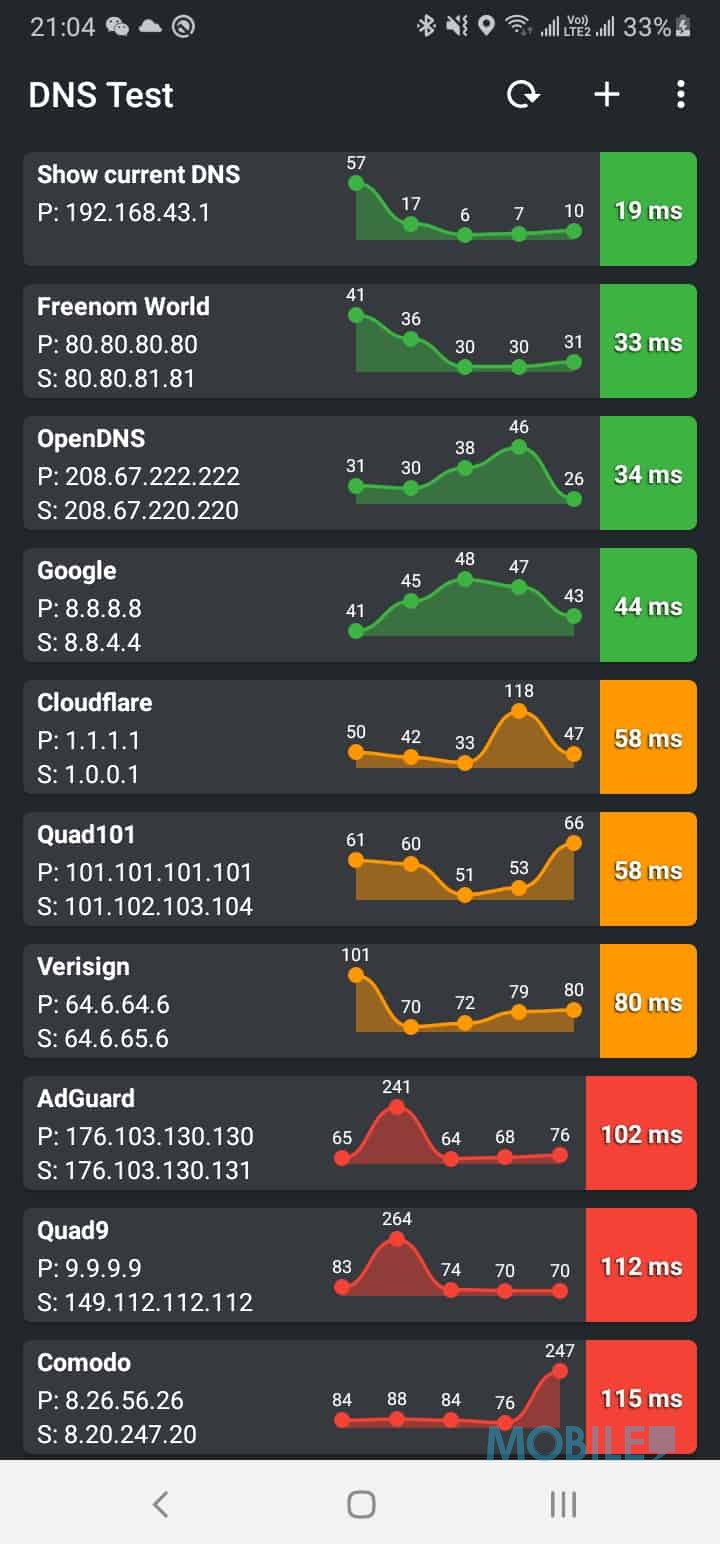Select the Google DNS entry
Viewport: 720px width, 1544px height.
360,605
